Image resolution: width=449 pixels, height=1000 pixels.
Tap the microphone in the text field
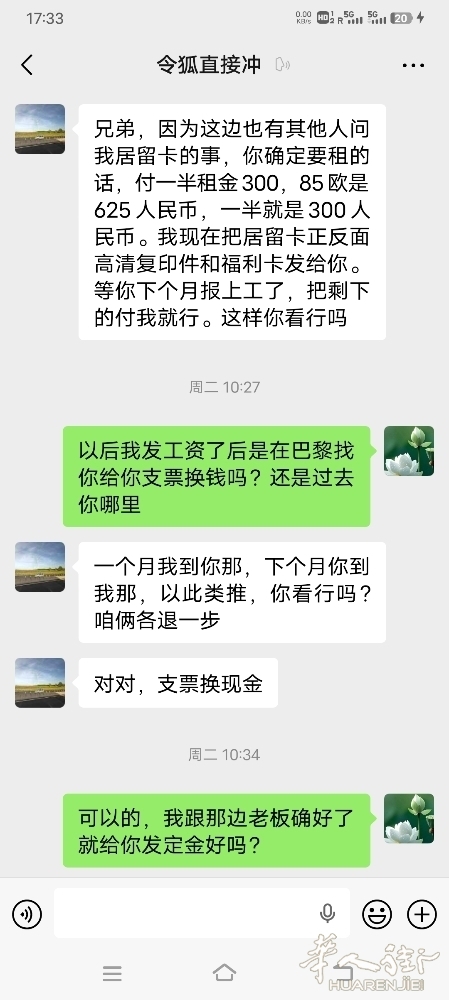327,914
